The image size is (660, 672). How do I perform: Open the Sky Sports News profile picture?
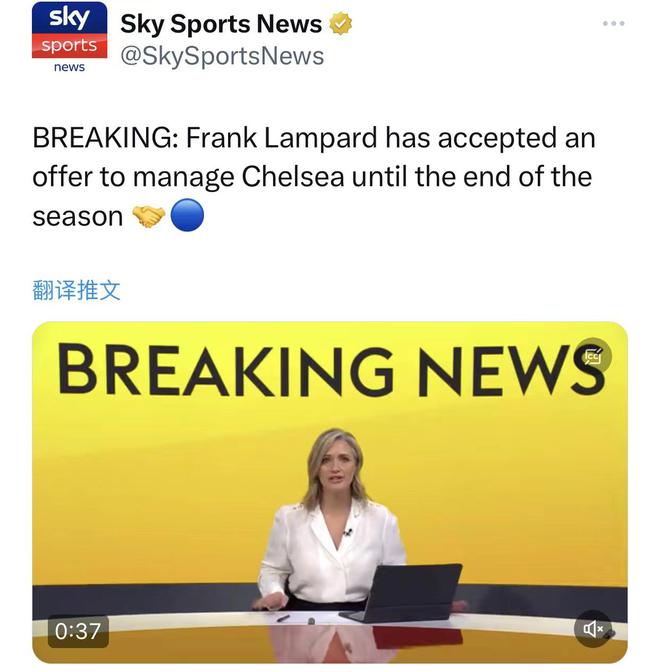tap(69, 38)
